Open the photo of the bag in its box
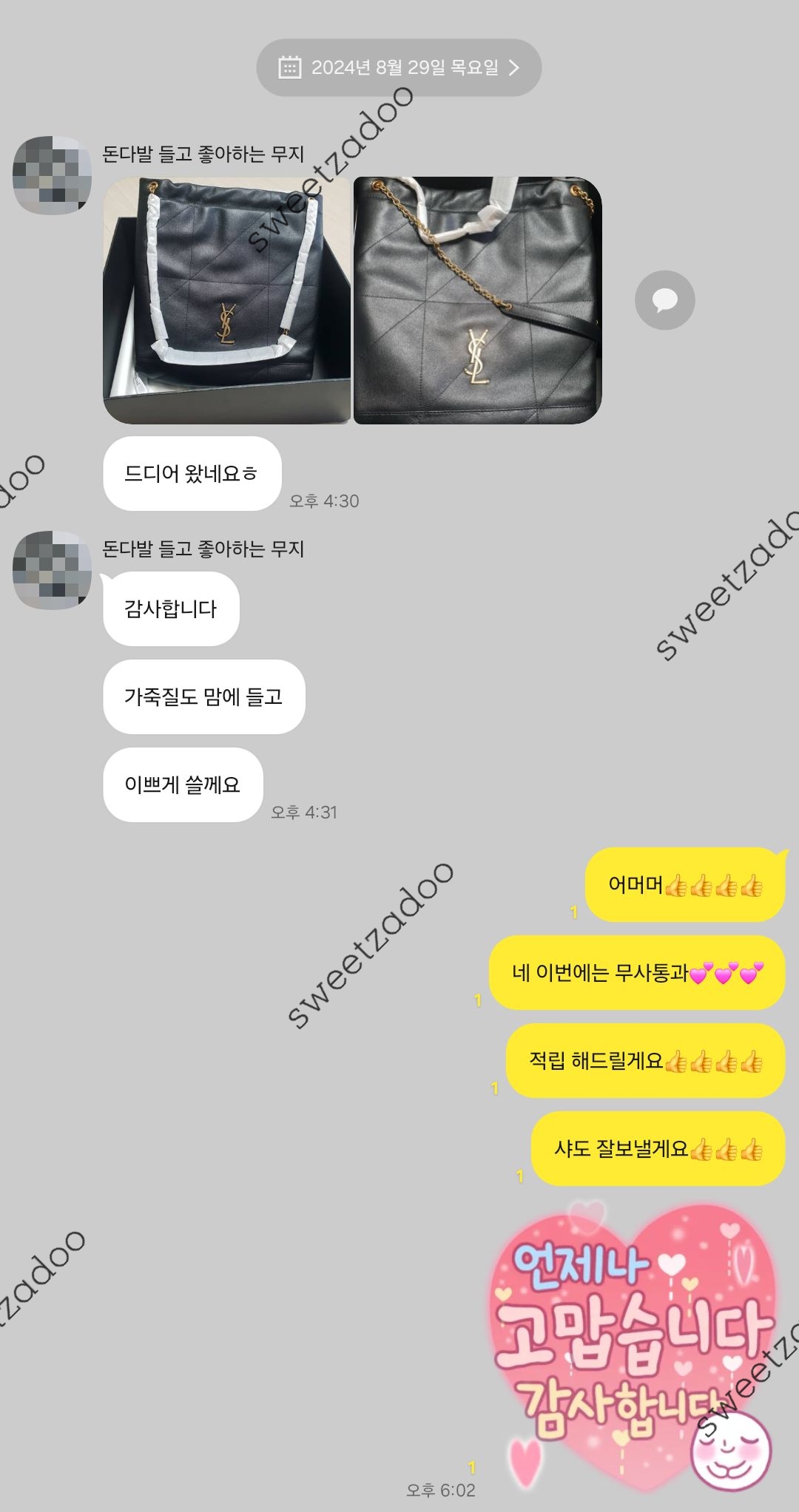 [x=226, y=300]
